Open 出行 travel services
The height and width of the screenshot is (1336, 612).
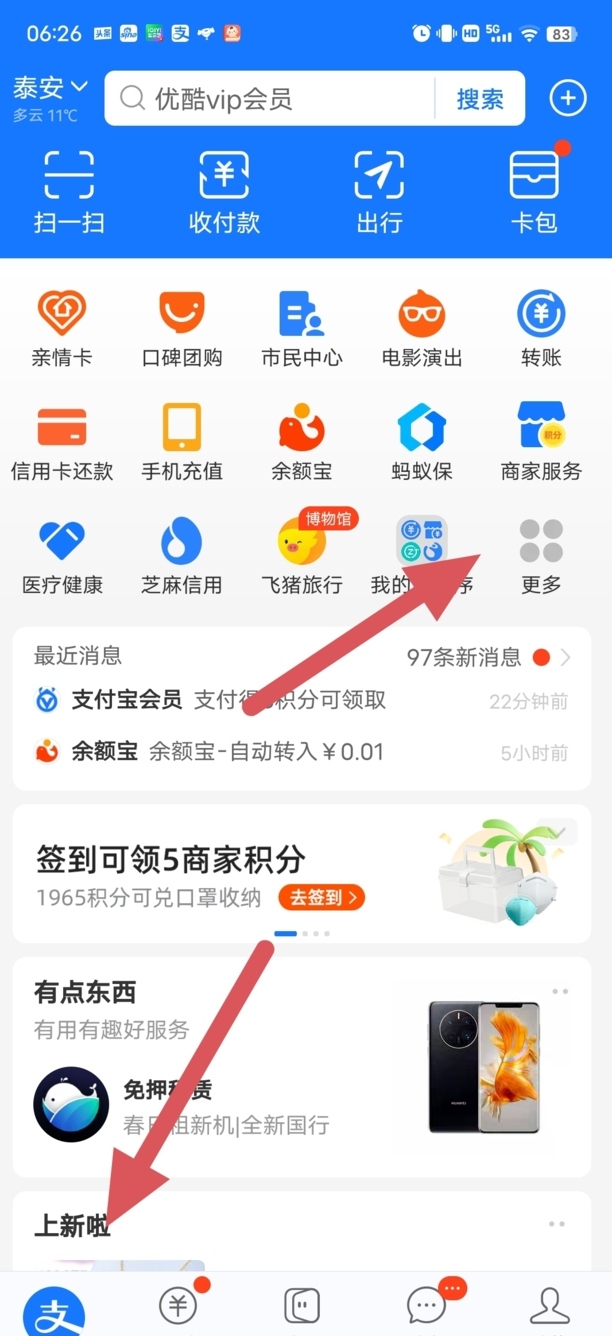379,191
